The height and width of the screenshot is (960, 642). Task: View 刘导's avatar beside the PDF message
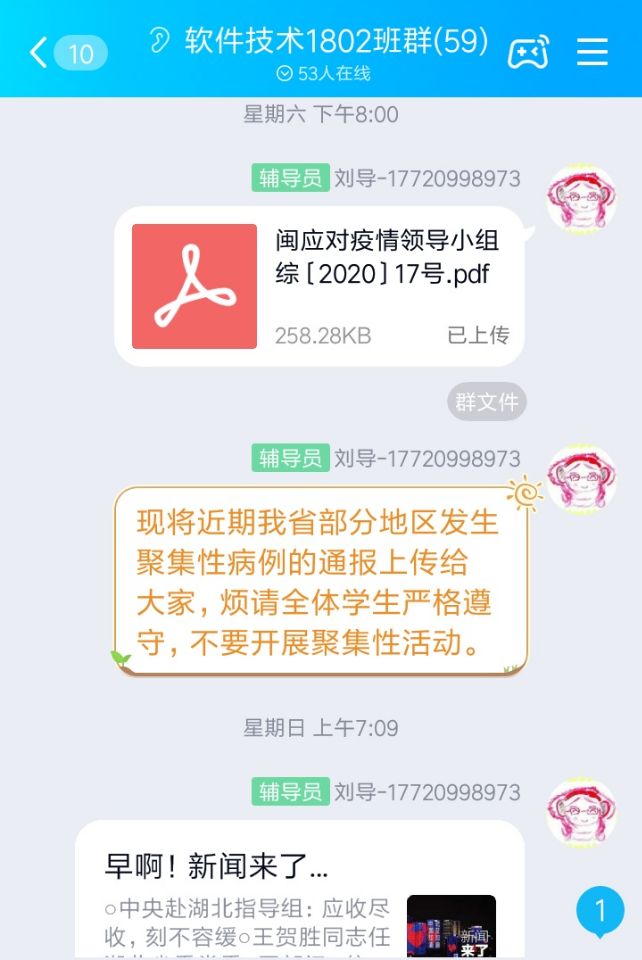tap(581, 199)
